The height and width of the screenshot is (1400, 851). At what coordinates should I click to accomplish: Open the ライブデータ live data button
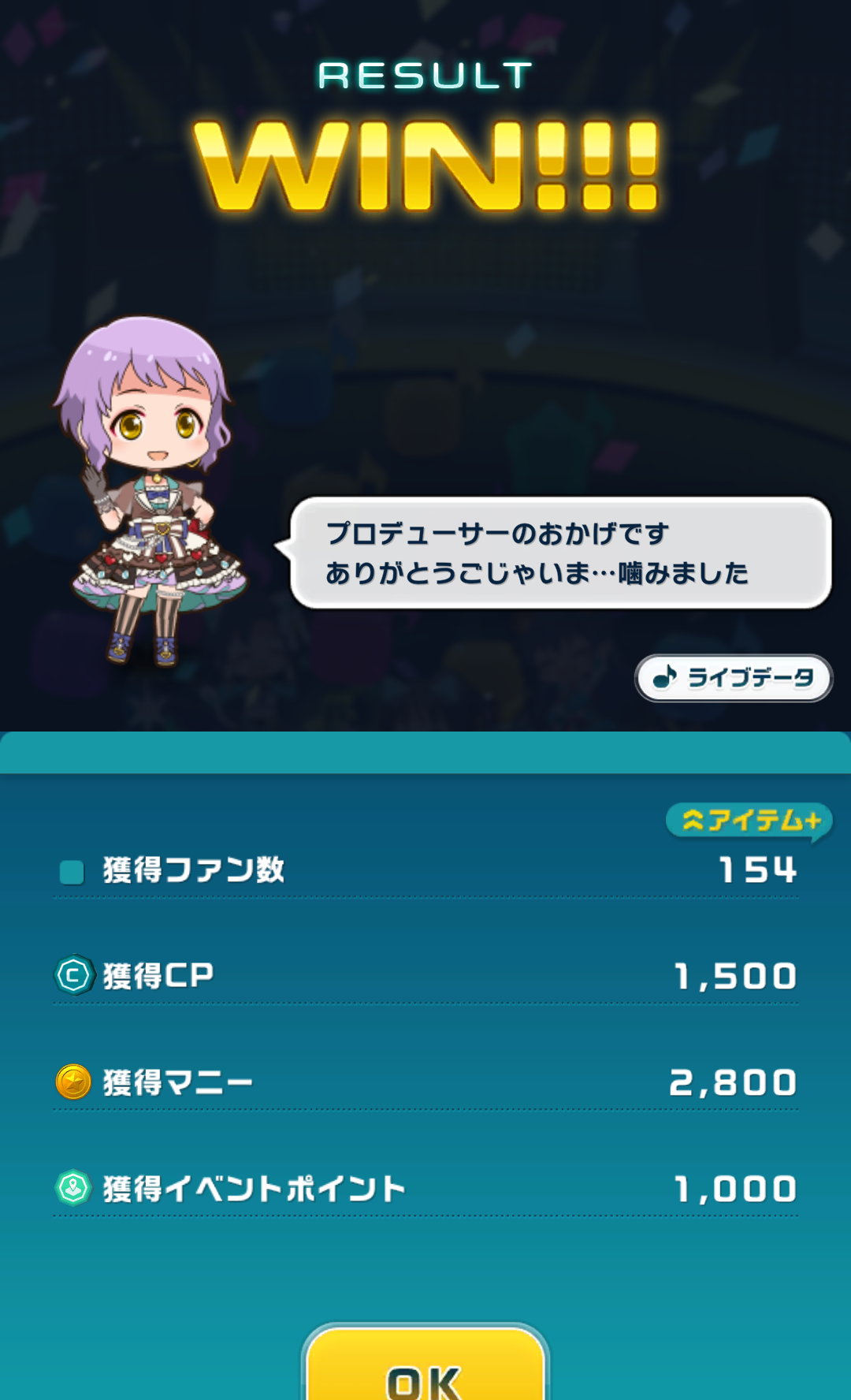(x=734, y=678)
